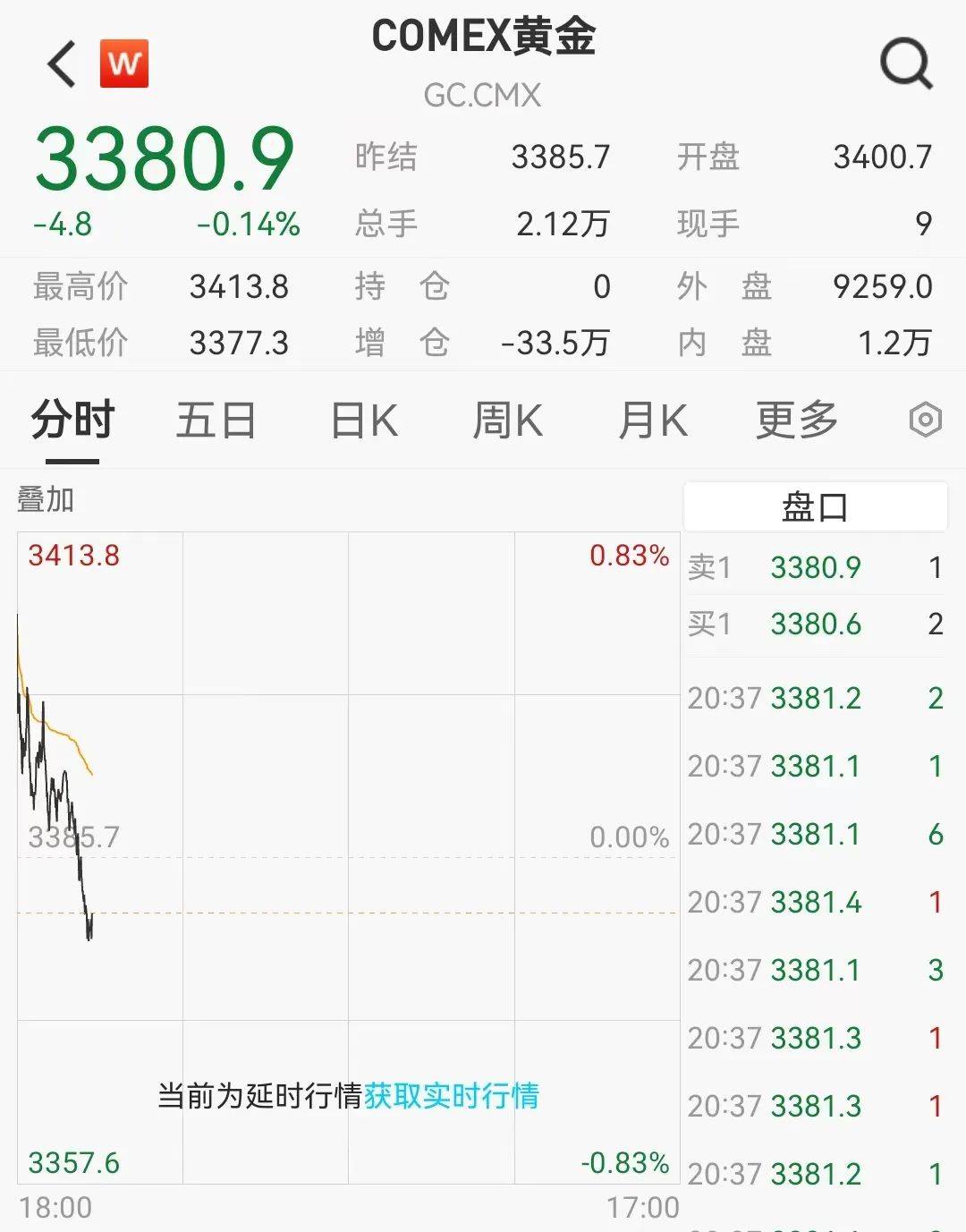Open the search magnifier icon
Screen dimensions: 966x1232
[x=907, y=63]
